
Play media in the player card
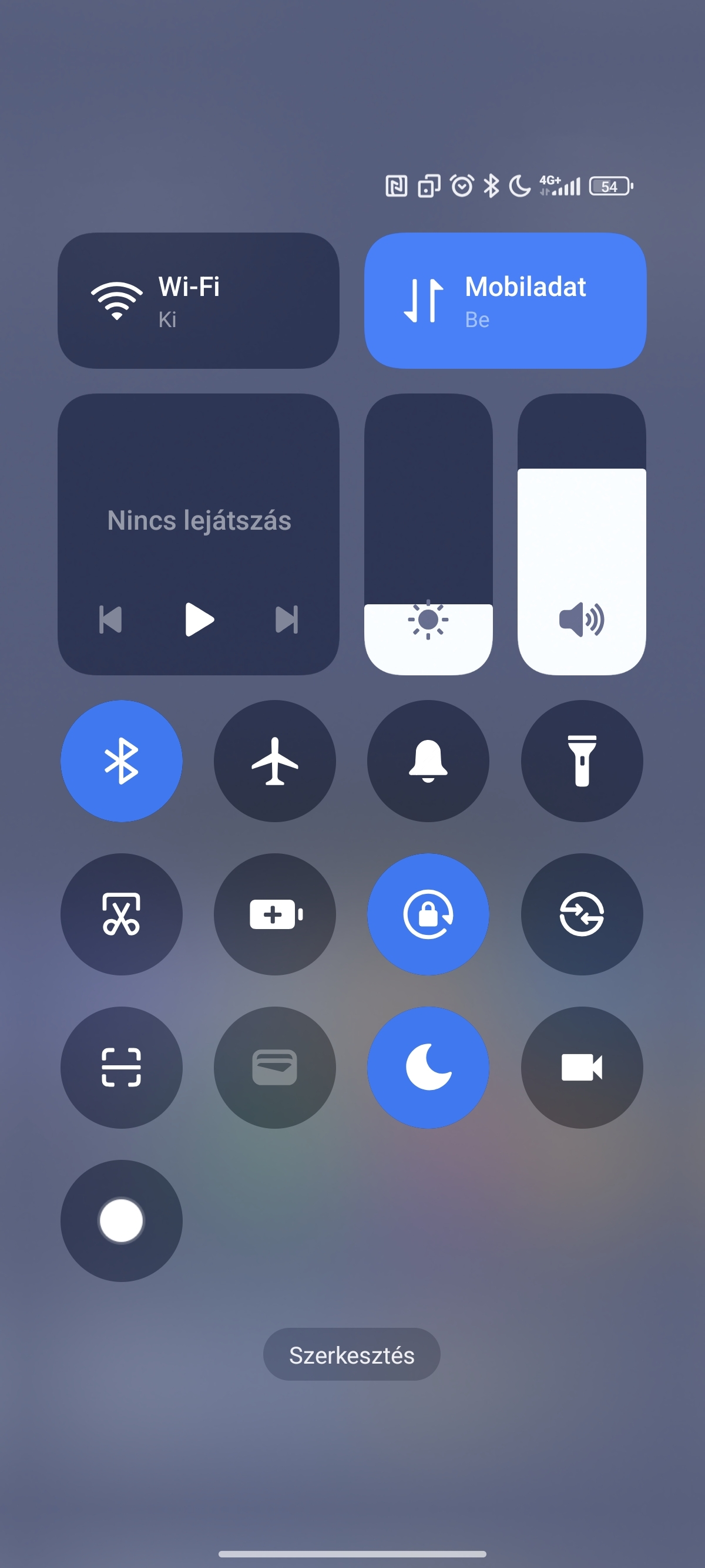199,620
